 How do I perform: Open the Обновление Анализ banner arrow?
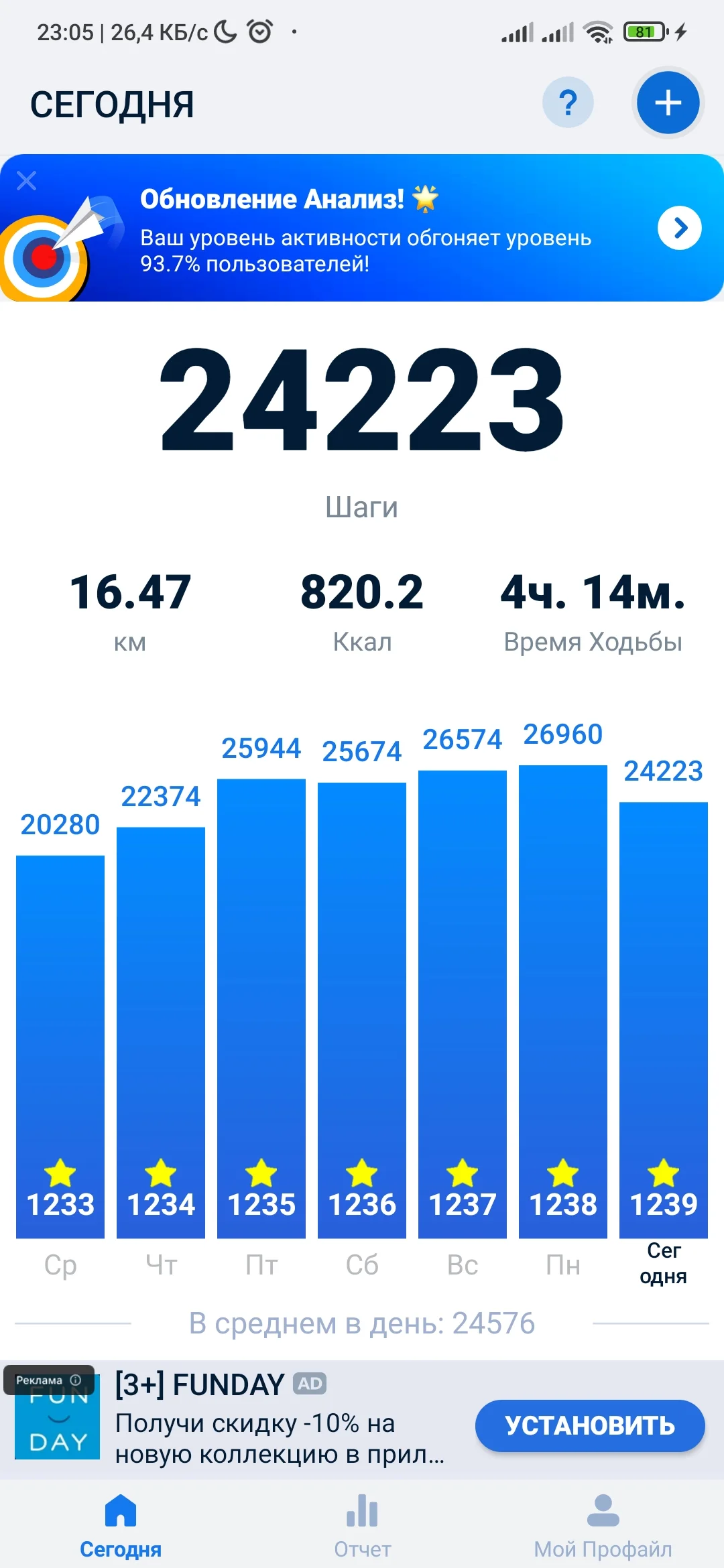point(679,228)
